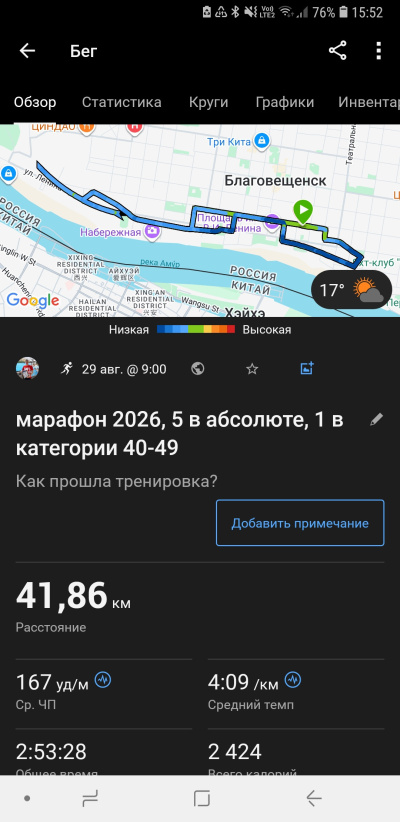Tap Добавить примечание button

(x=300, y=523)
